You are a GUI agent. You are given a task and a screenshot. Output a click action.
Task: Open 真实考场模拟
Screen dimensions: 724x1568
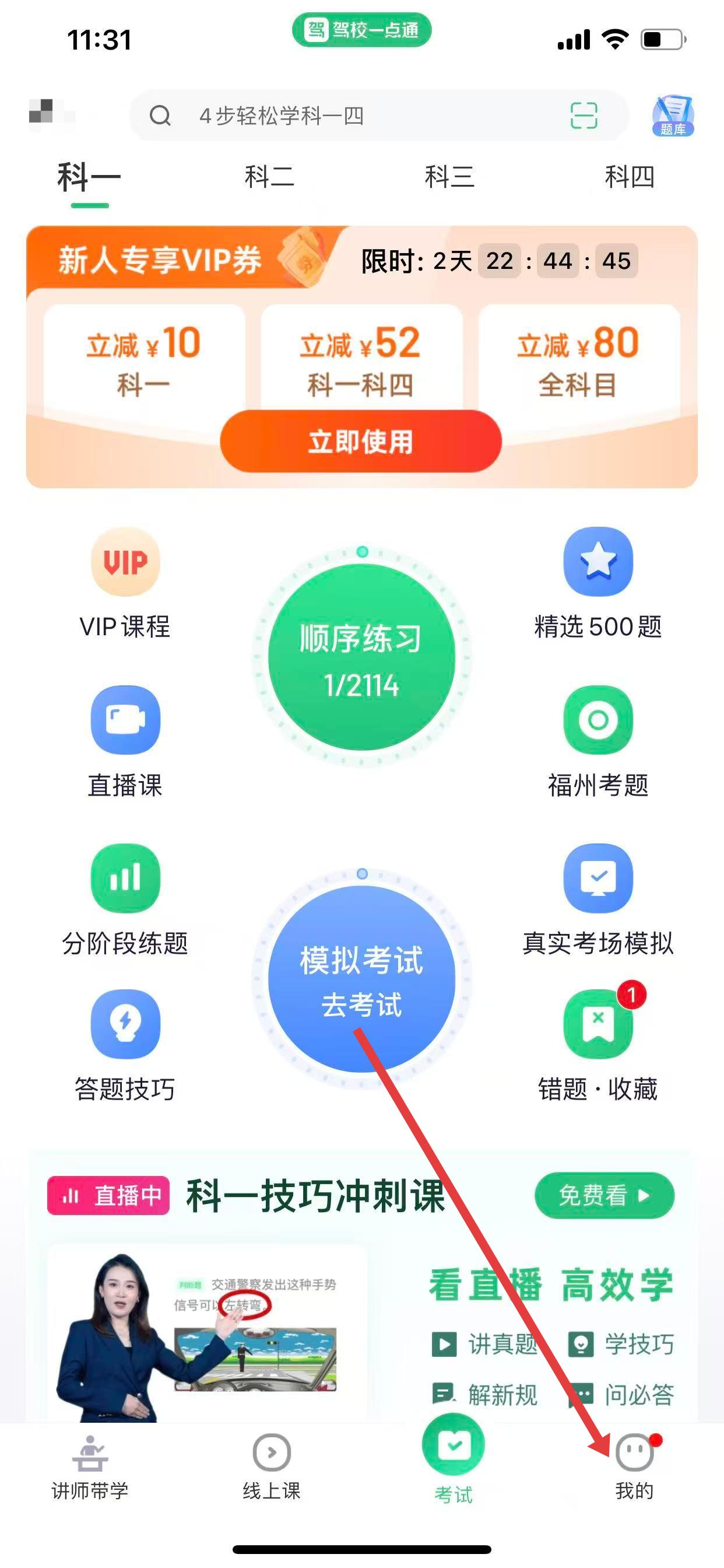tap(598, 898)
